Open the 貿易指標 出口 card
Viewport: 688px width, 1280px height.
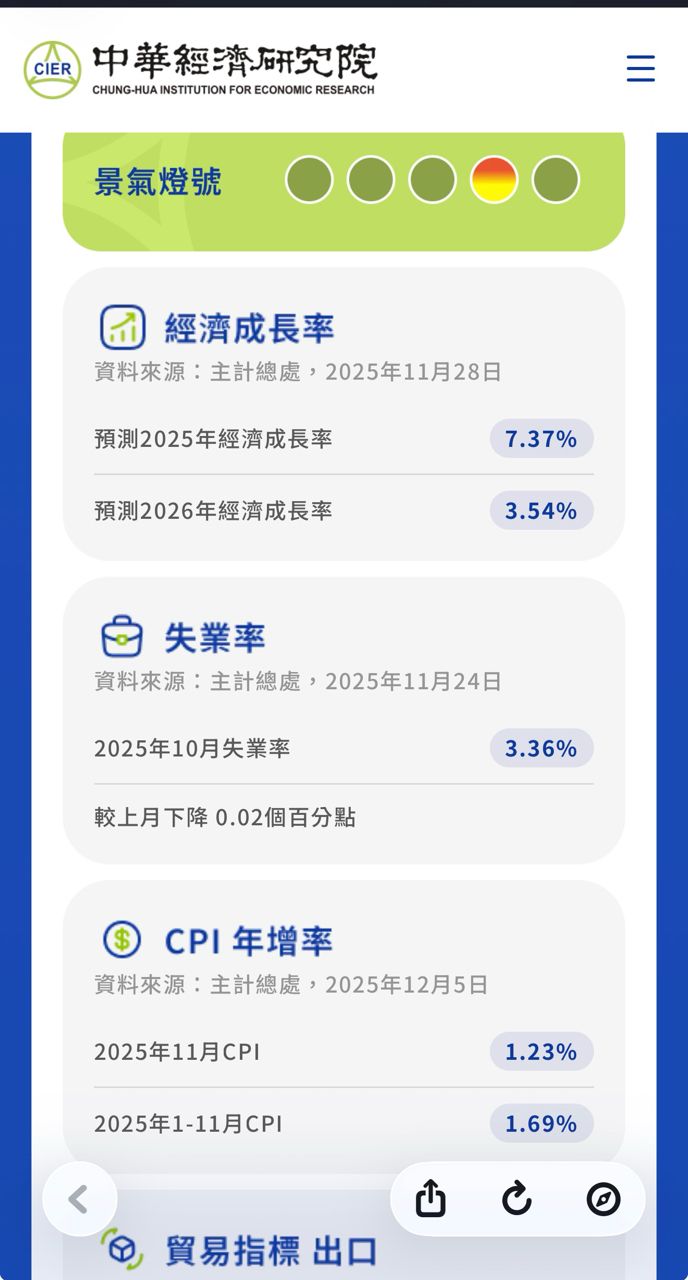(x=270, y=1250)
